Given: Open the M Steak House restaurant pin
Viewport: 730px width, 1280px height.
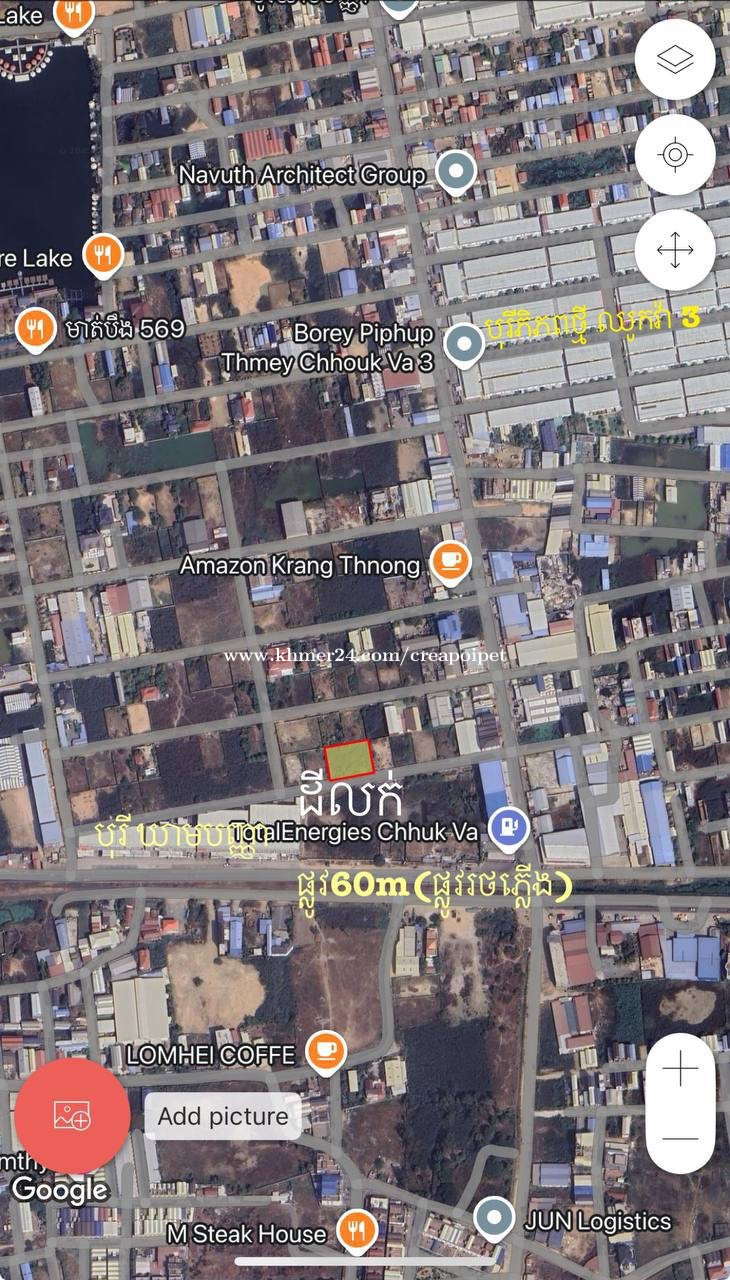Looking at the screenshot, I should [x=356, y=1232].
